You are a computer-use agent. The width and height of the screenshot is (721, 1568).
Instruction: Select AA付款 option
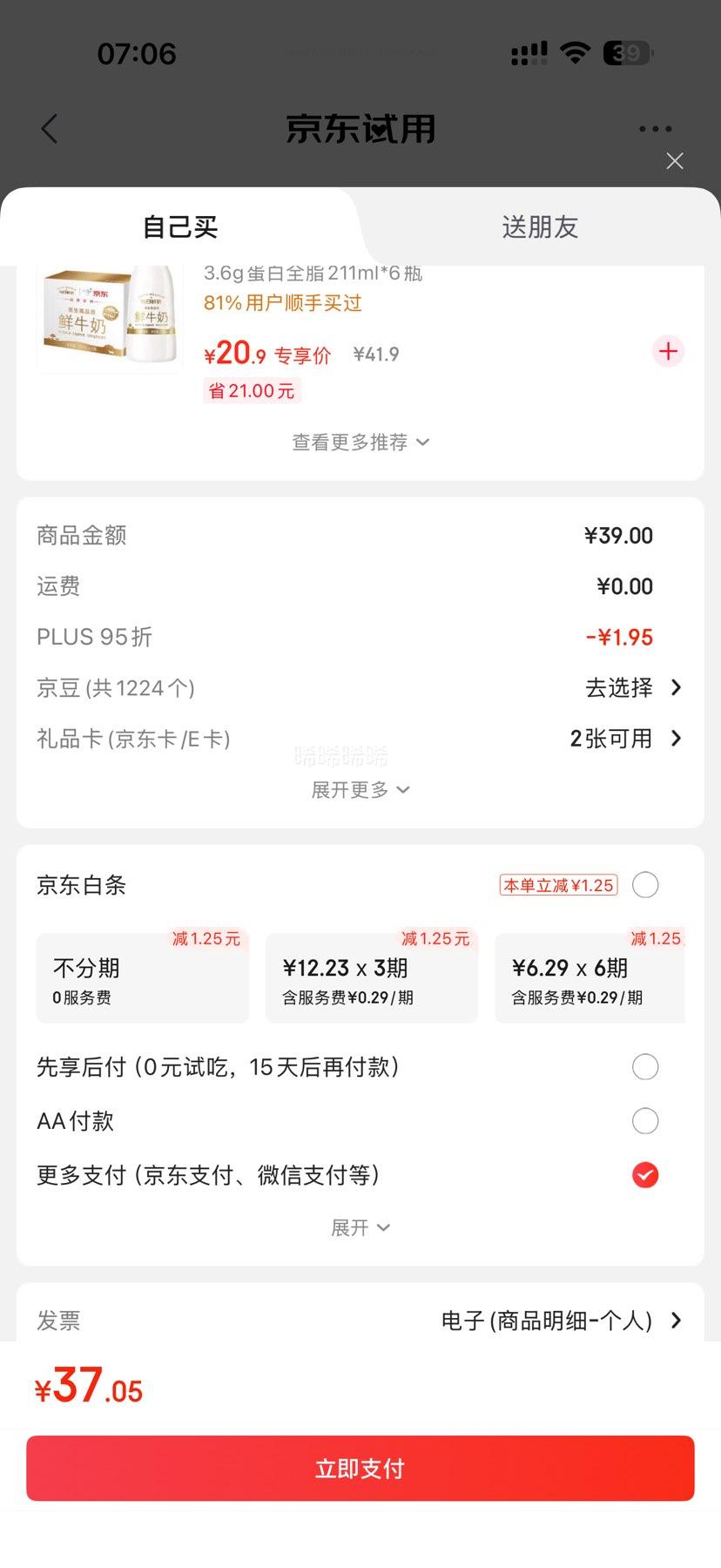point(645,1121)
